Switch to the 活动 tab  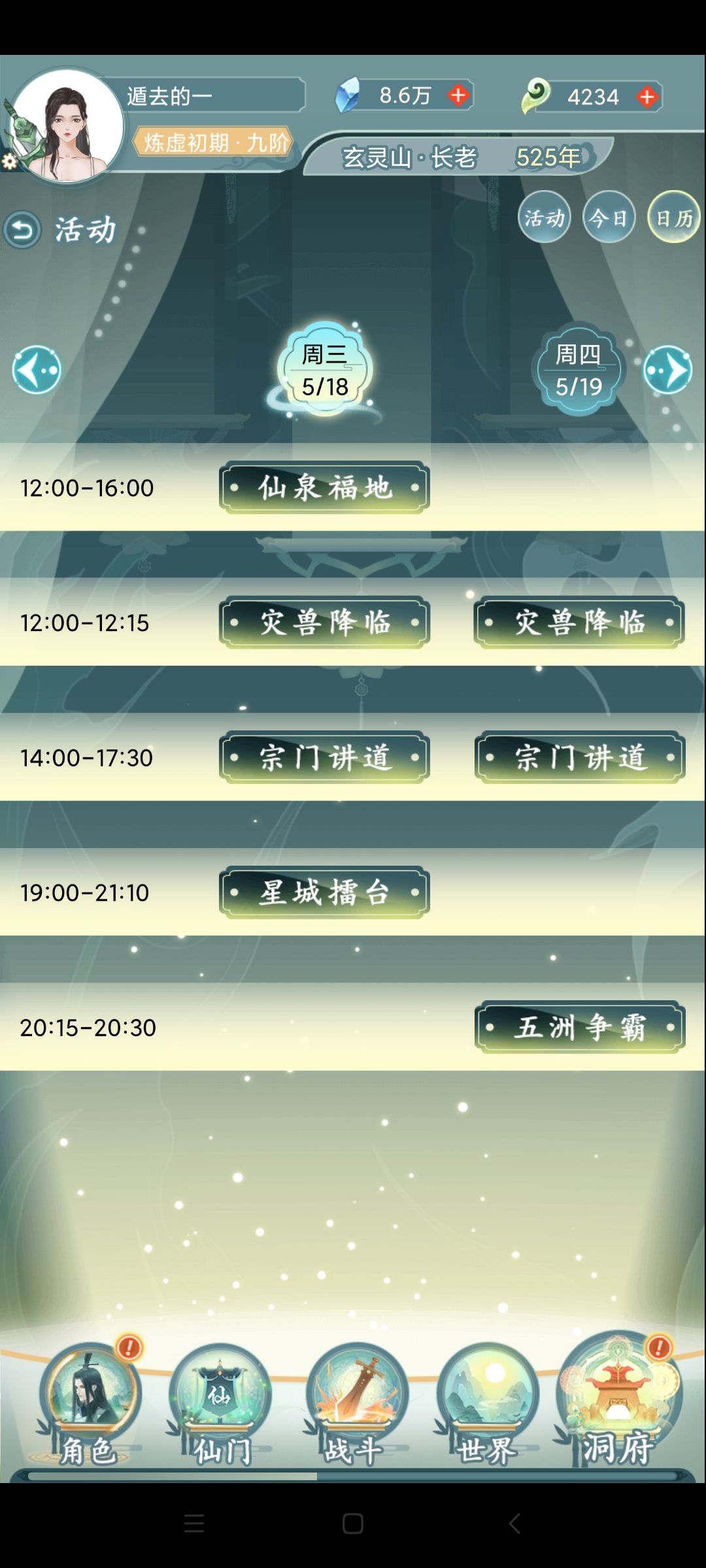[x=544, y=218]
